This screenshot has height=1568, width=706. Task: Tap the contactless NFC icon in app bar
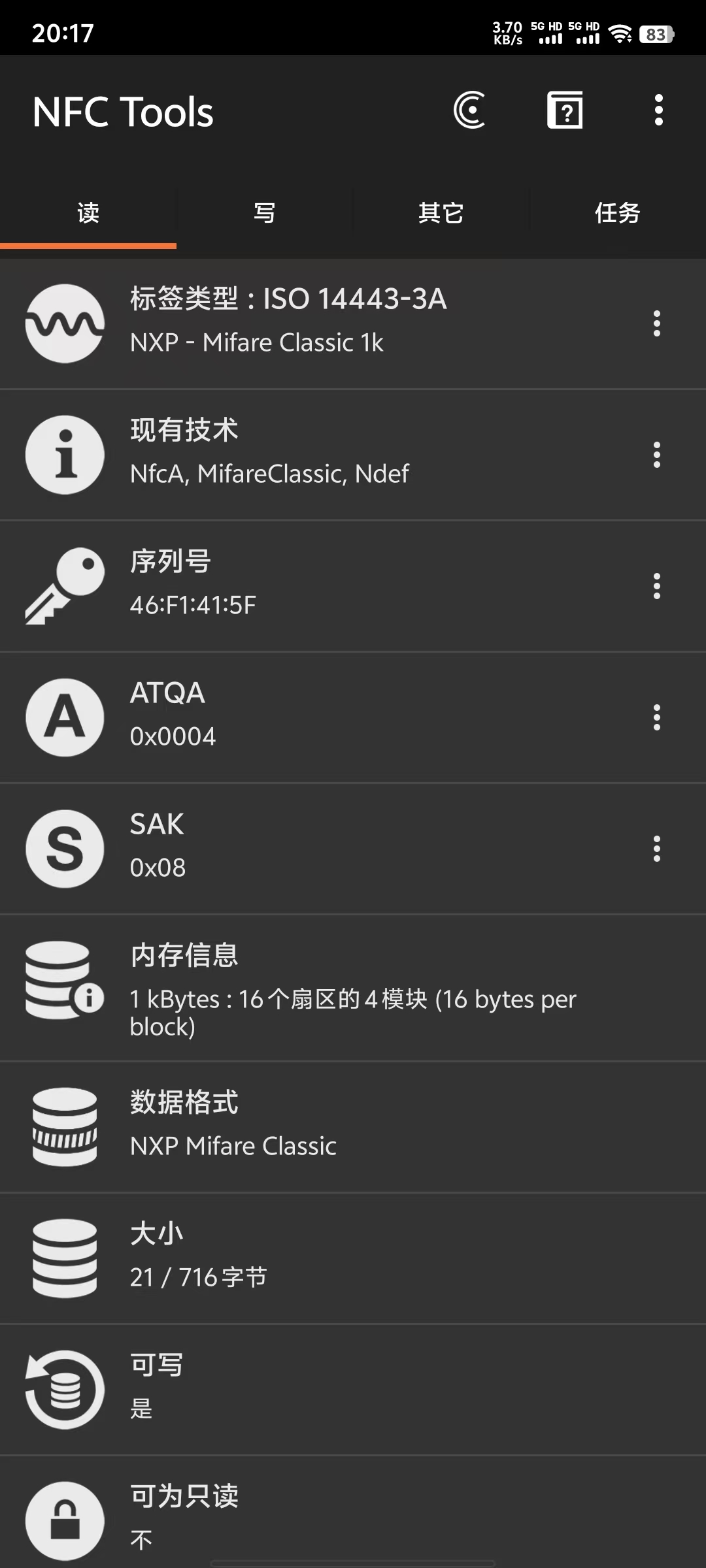(x=469, y=110)
